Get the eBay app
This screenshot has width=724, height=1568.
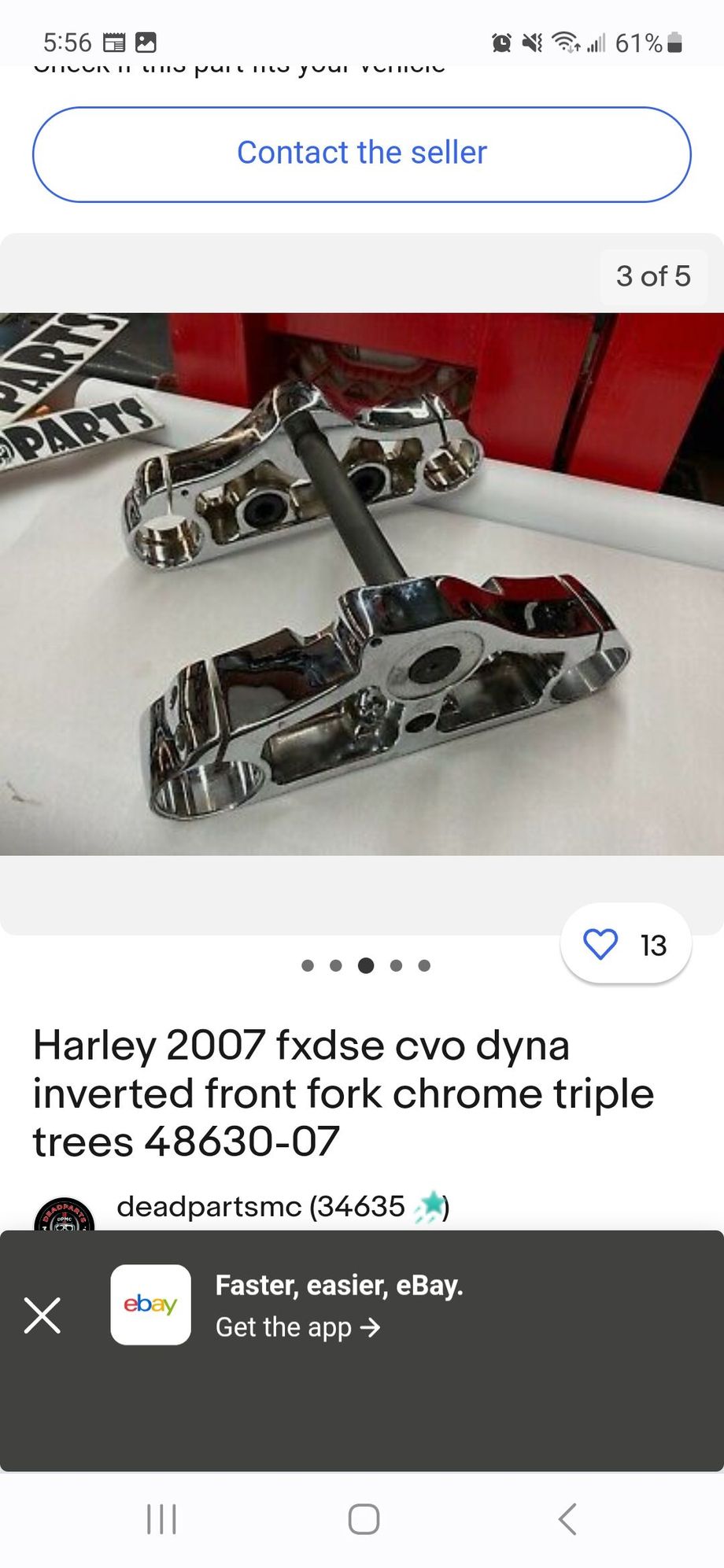coord(297,1327)
